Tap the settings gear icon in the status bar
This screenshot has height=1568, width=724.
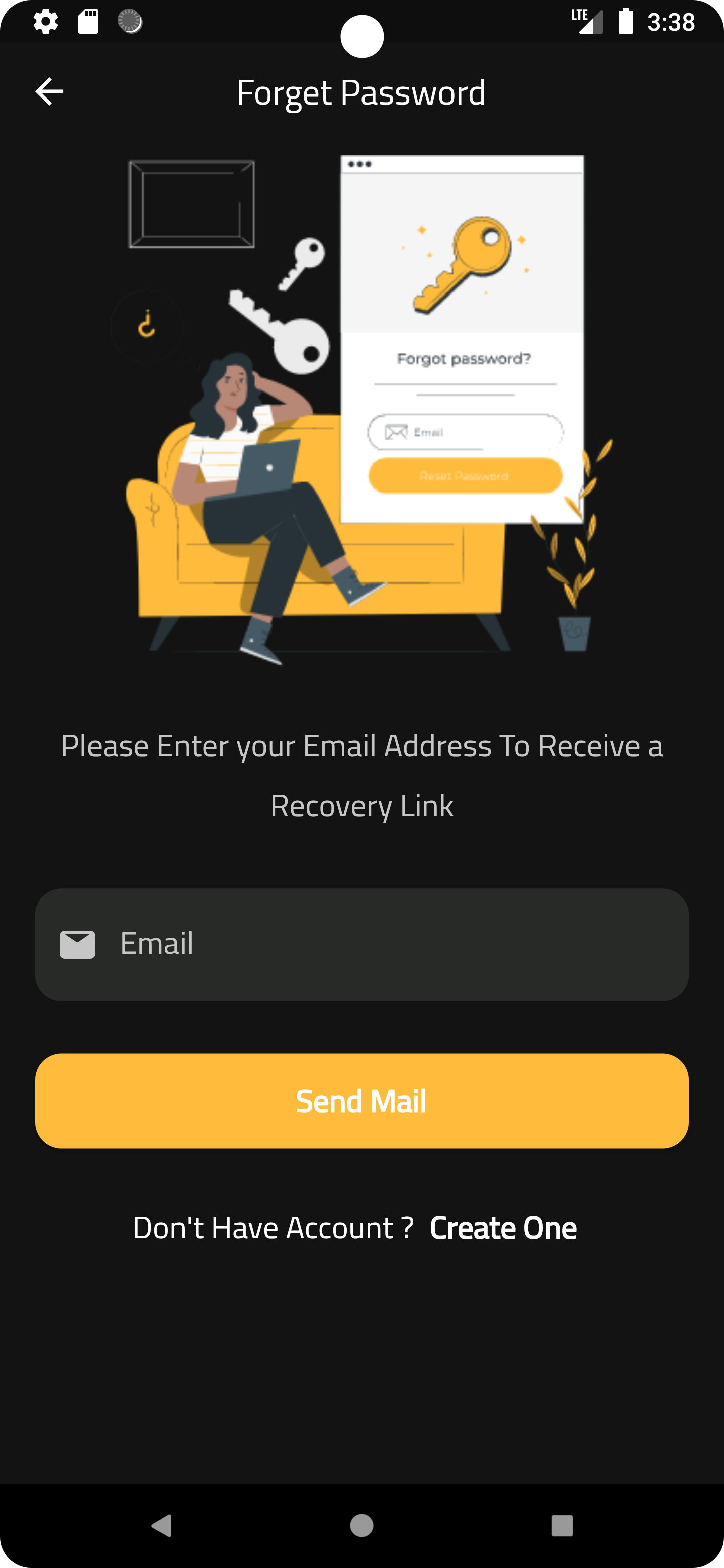(46, 21)
